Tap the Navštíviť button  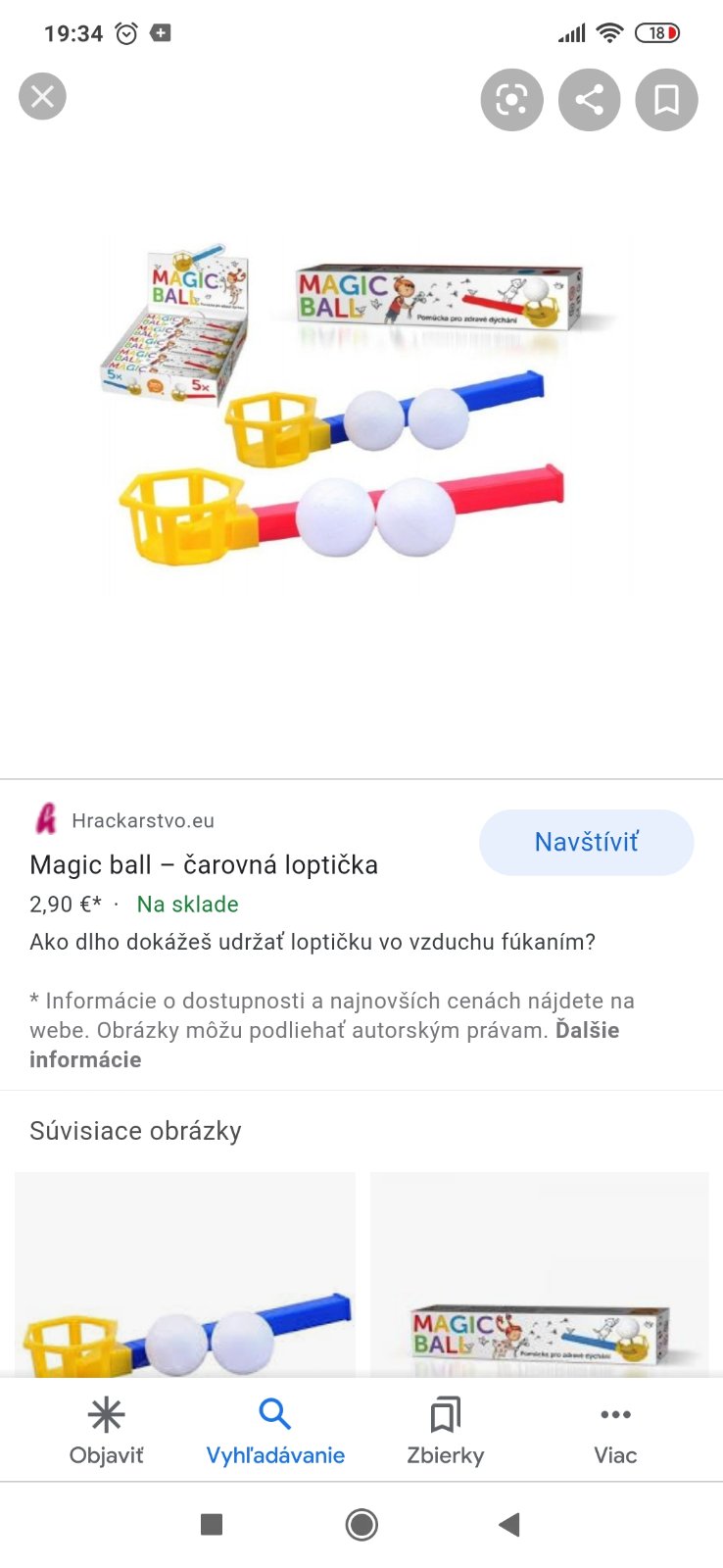coord(586,842)
